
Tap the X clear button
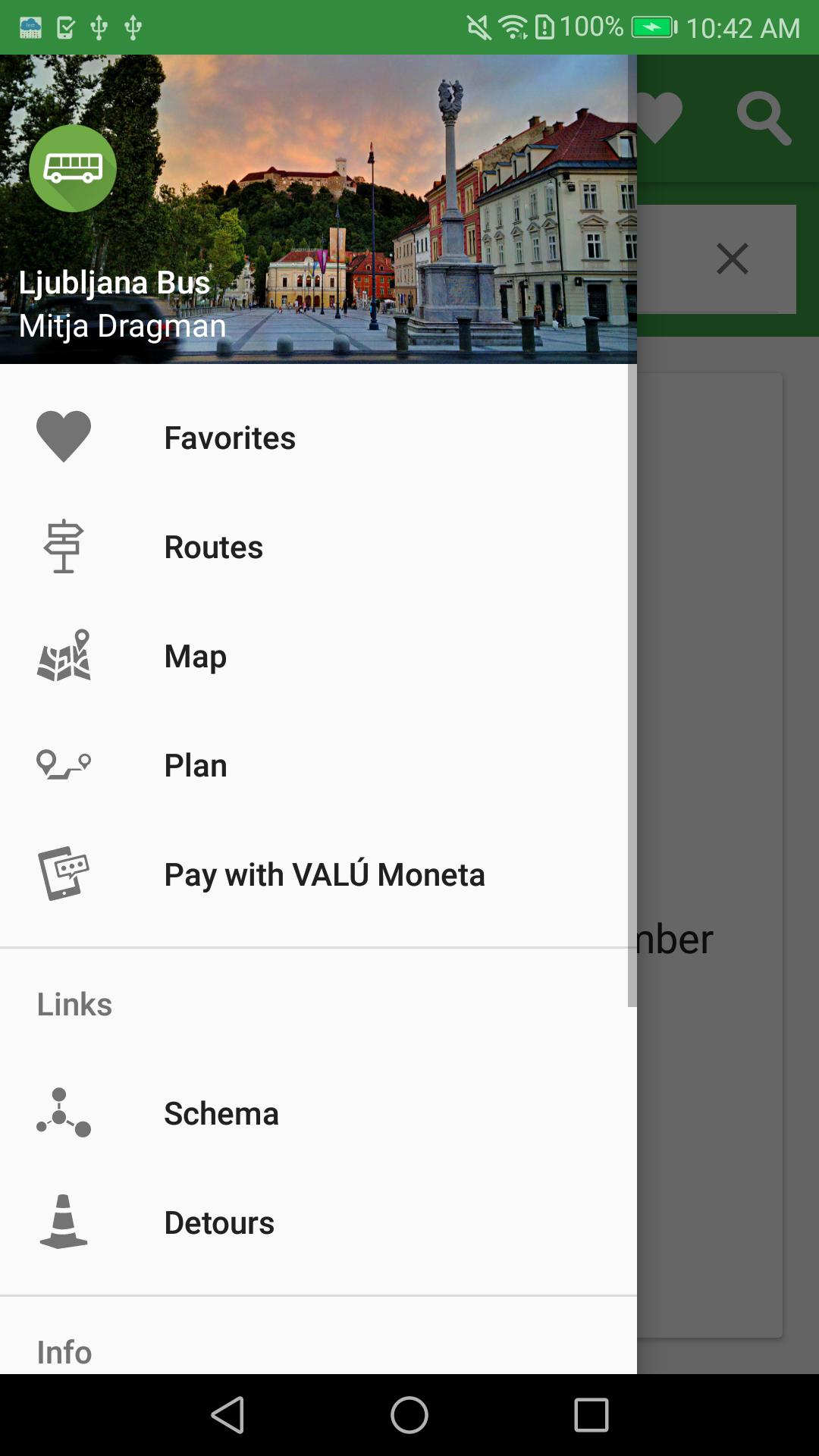(x=732, y=259)
